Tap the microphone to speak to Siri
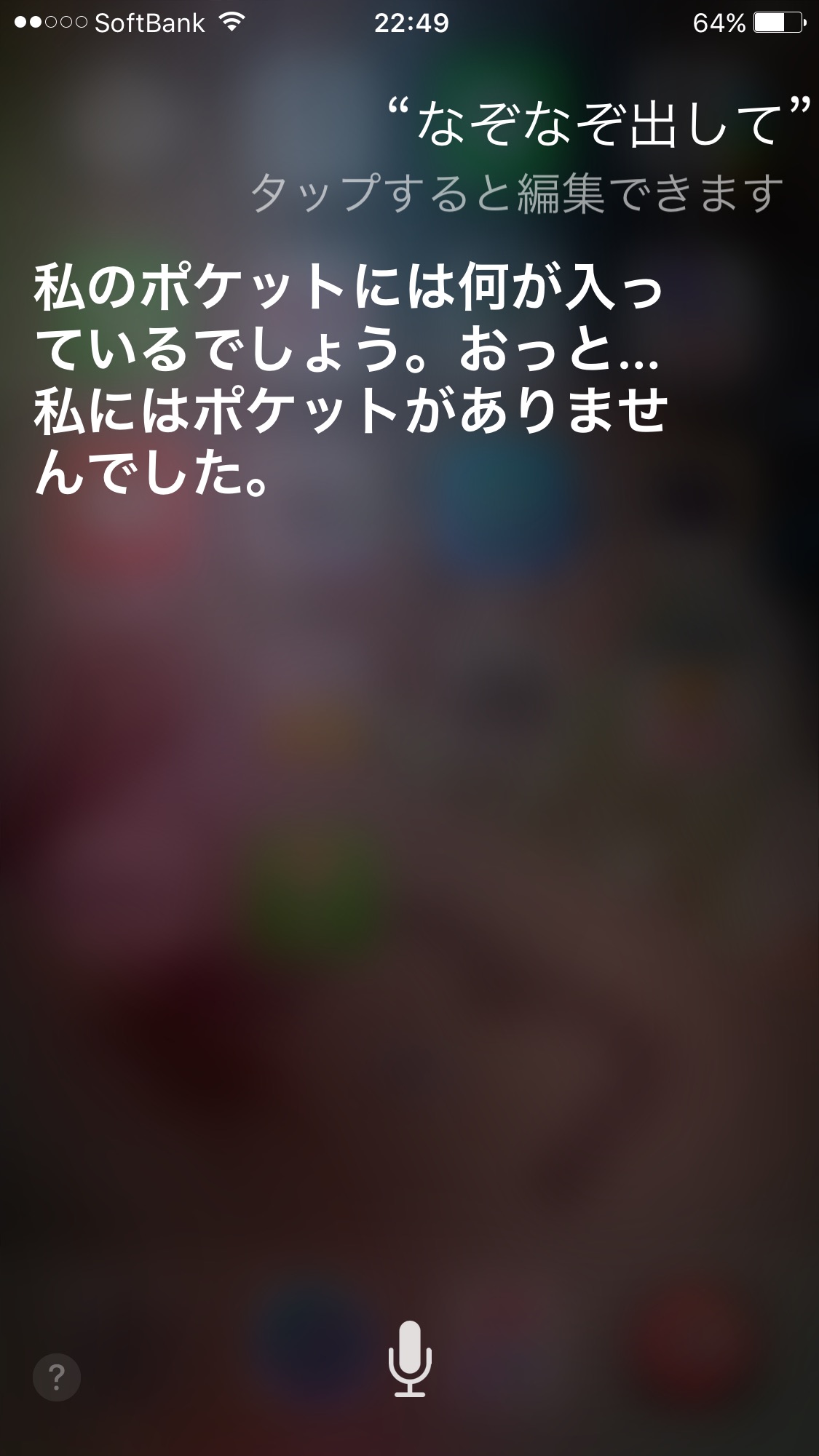 [410, 1358]
